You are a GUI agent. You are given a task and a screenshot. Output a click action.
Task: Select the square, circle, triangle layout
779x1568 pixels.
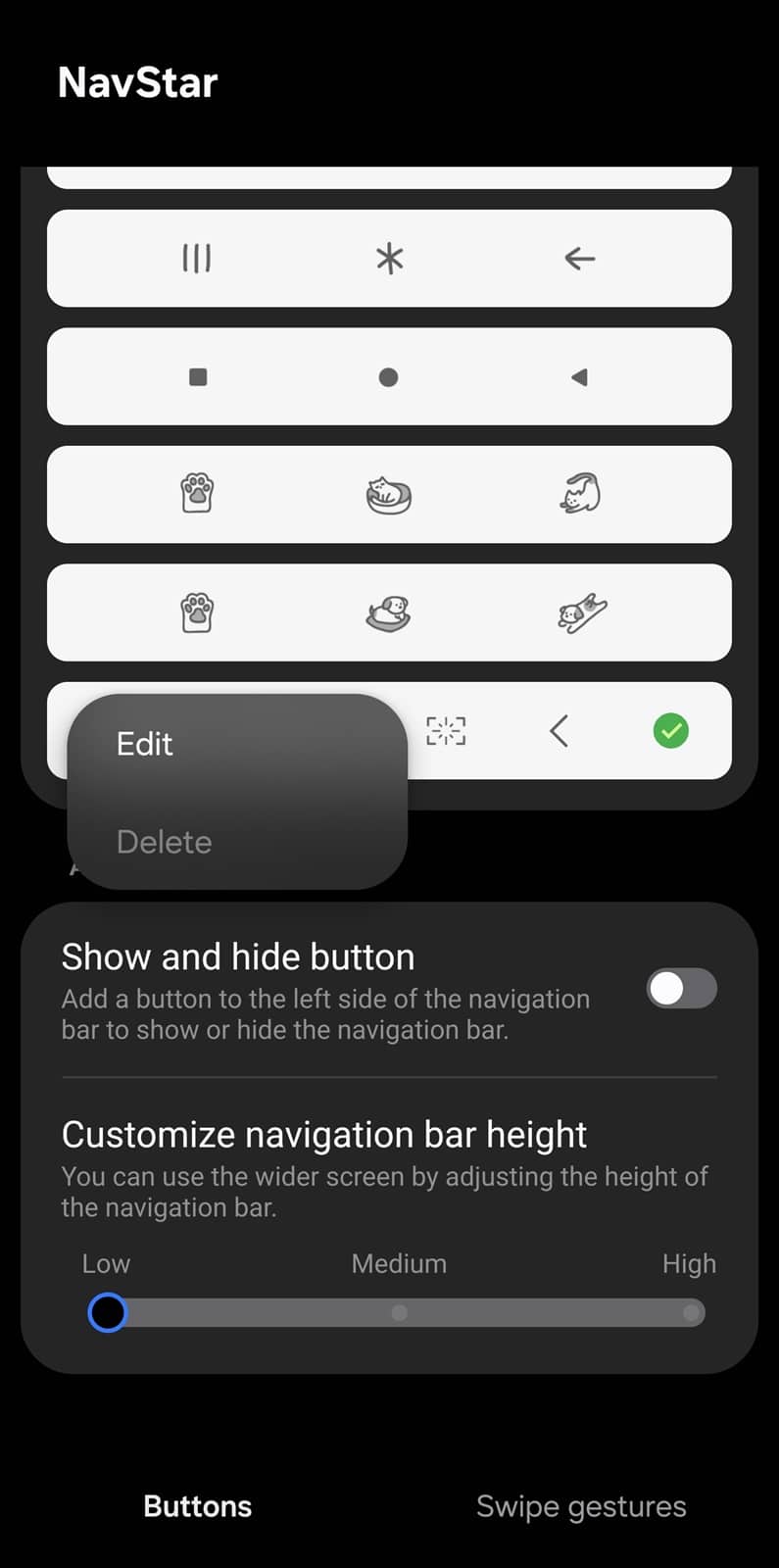[389, 377]
